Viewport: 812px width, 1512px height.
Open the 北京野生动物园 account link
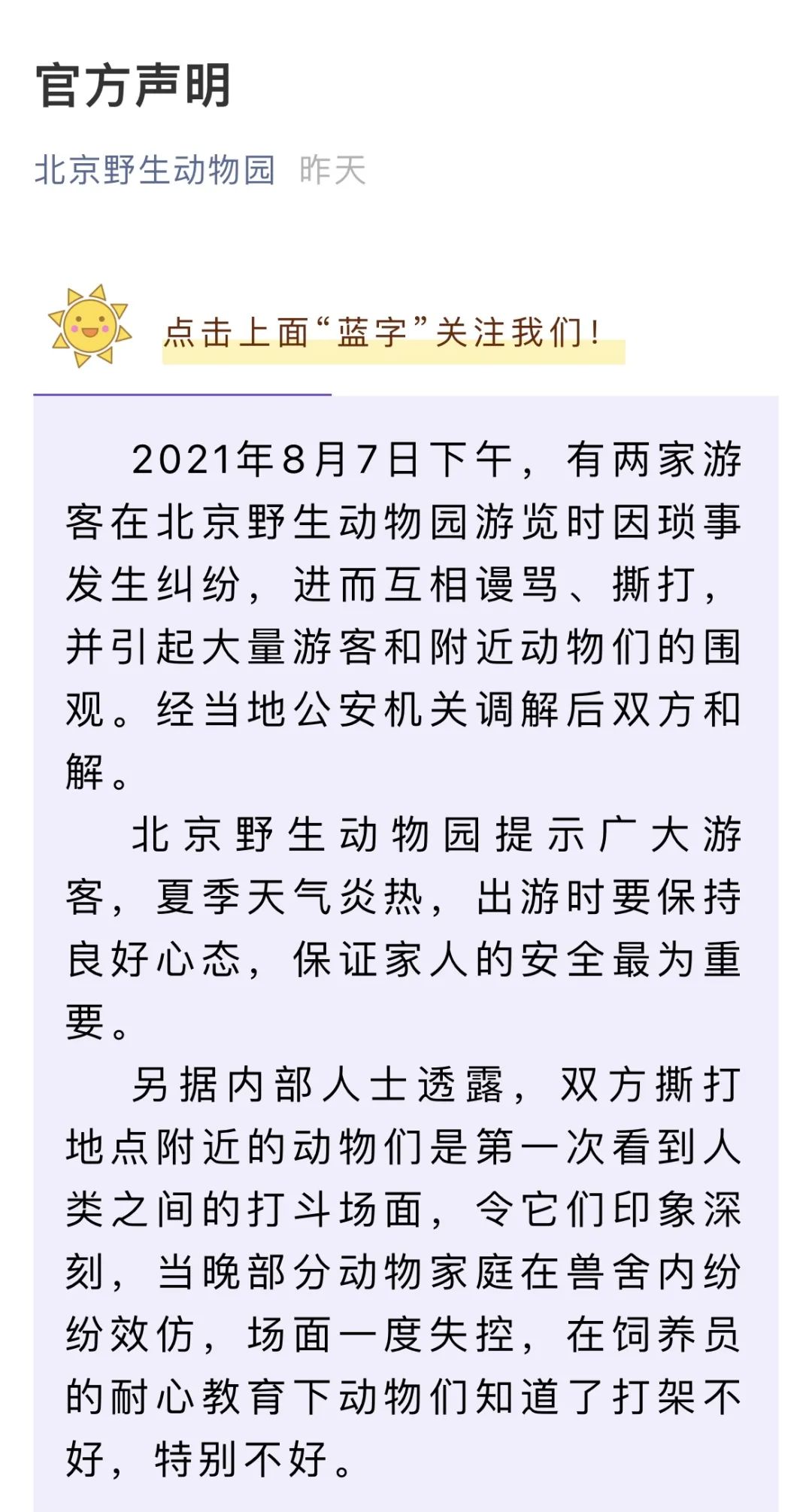(x=155, y=170)
